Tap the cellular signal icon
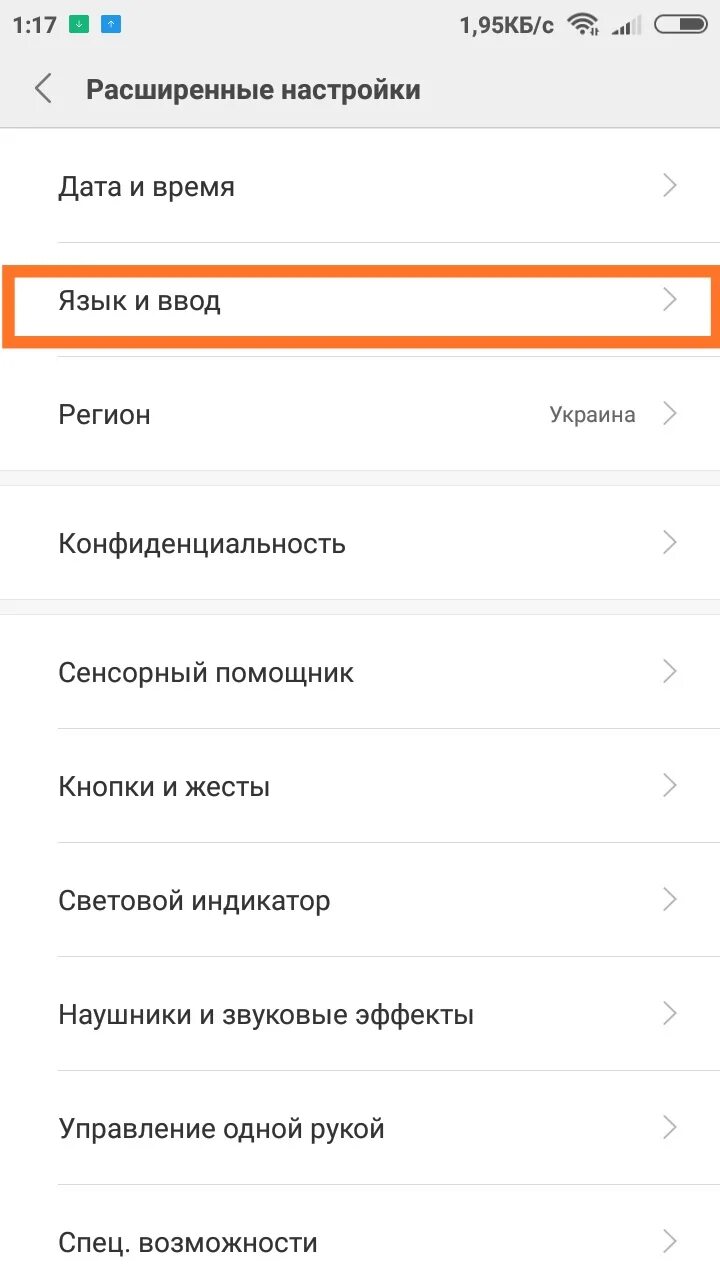 point(626,26)
